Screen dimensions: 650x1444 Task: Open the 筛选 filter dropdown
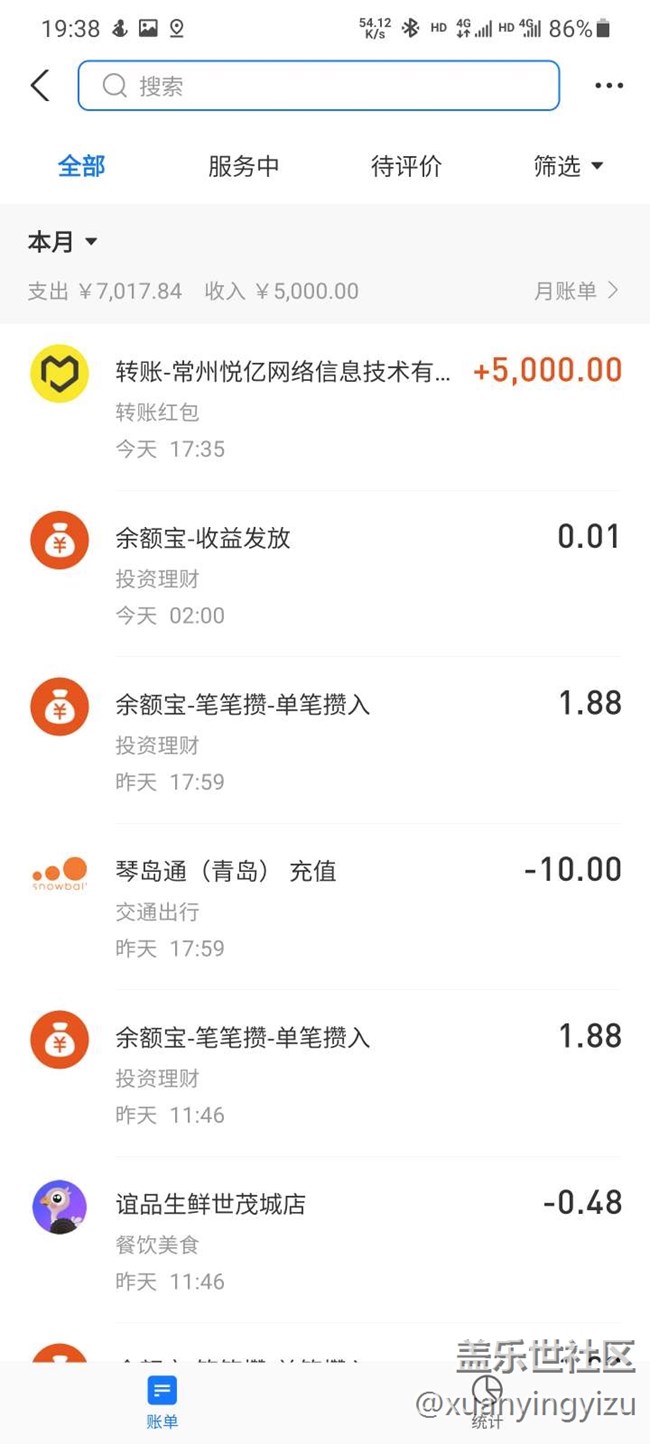568,166
